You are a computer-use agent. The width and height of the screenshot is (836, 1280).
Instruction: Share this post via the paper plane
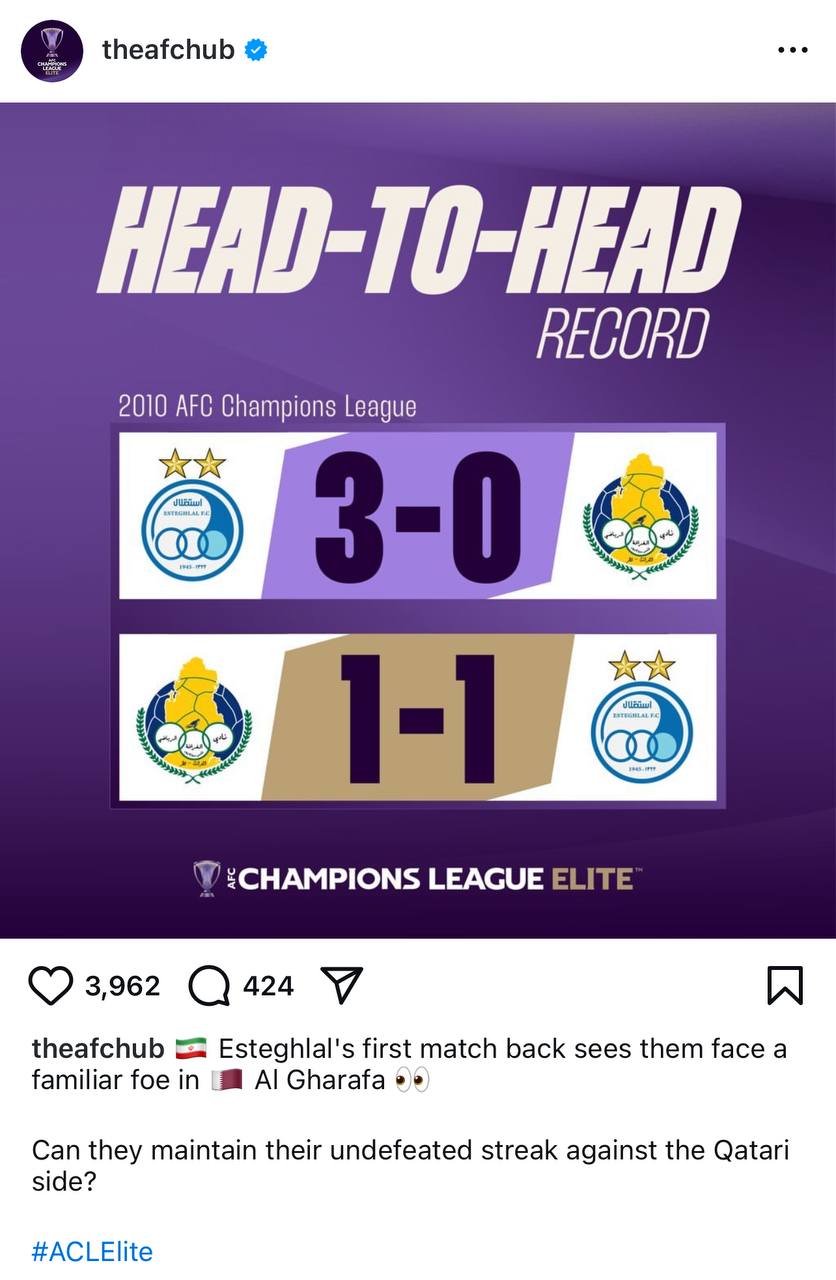click(341, 986)
